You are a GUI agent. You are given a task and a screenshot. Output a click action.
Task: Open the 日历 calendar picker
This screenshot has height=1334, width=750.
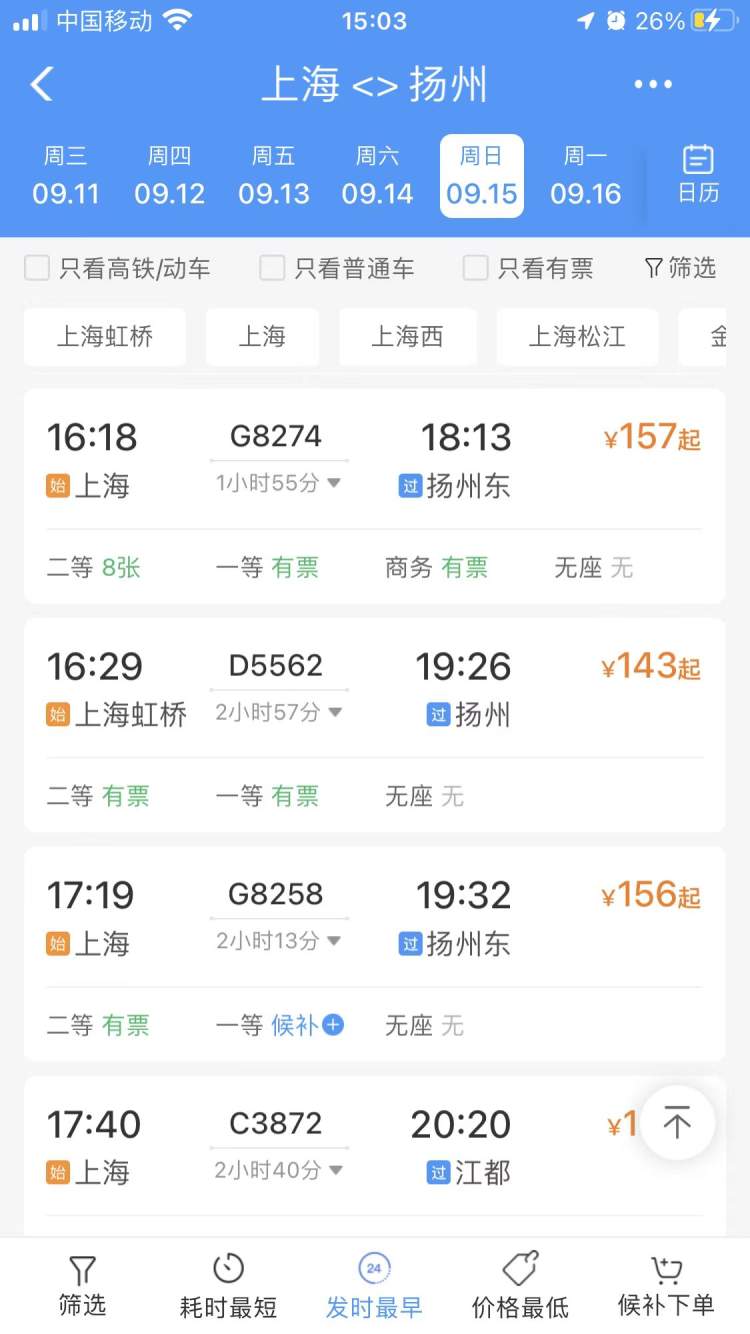(x=698, y=175)
